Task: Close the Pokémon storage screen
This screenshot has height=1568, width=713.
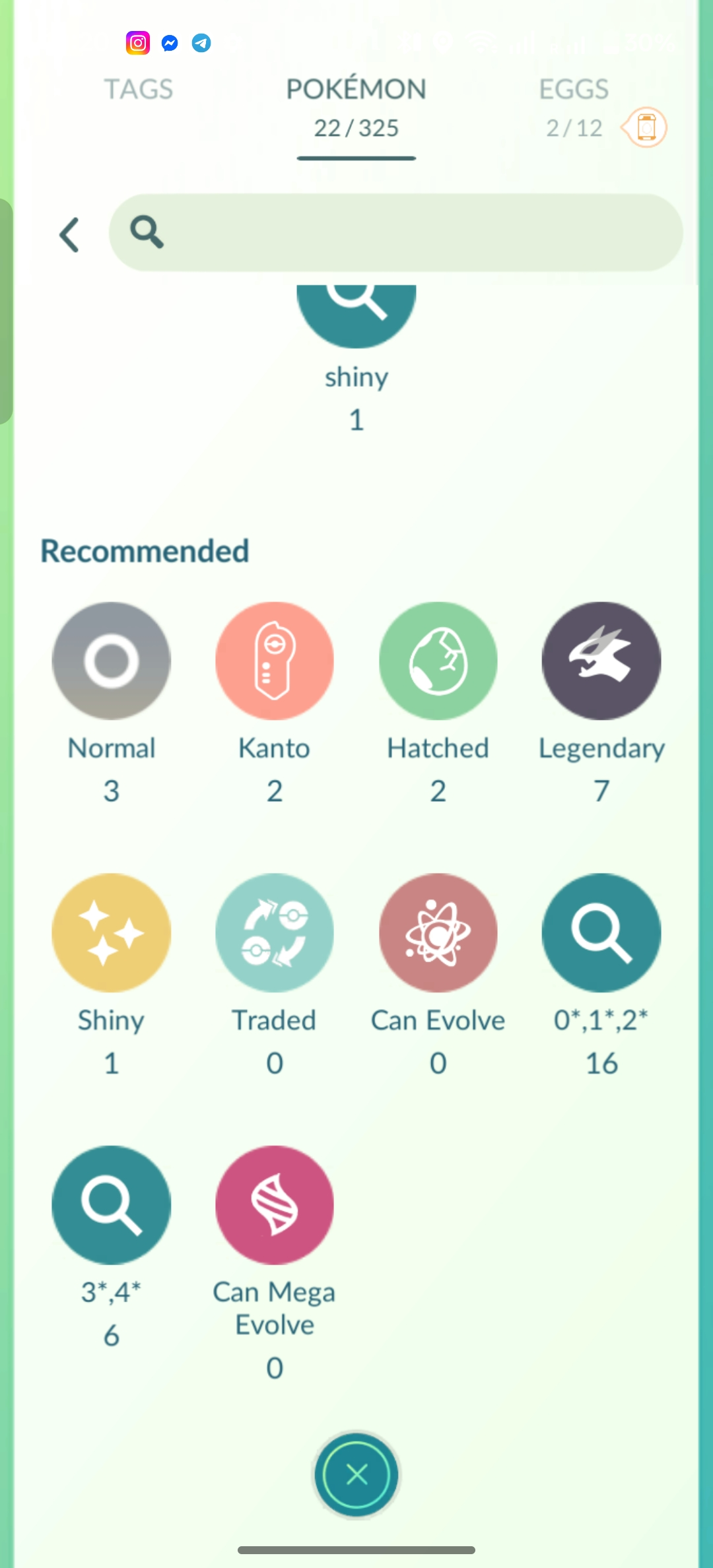Action: [x=356, y=1474]
